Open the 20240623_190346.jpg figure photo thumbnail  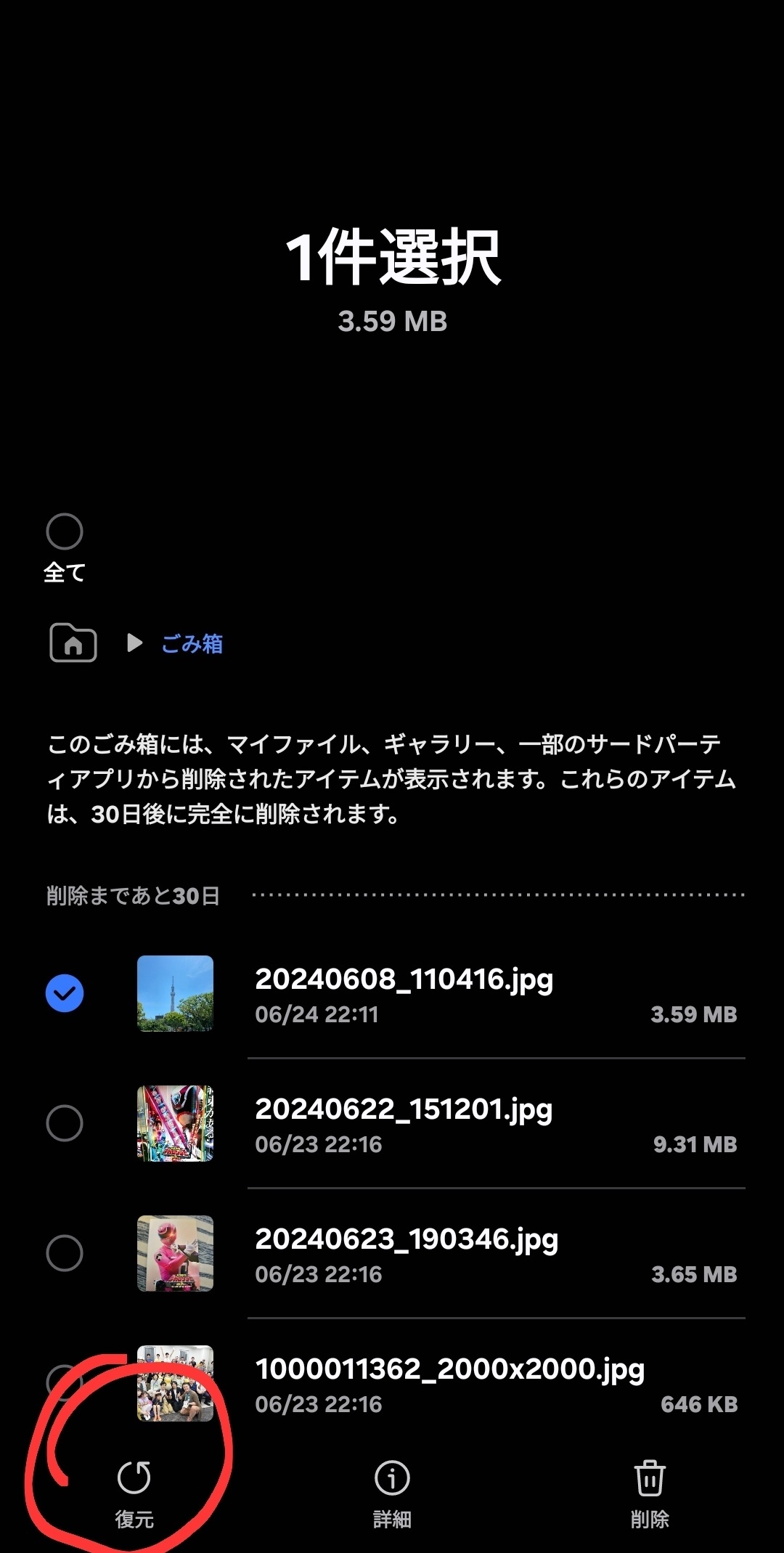[174, 1253]
